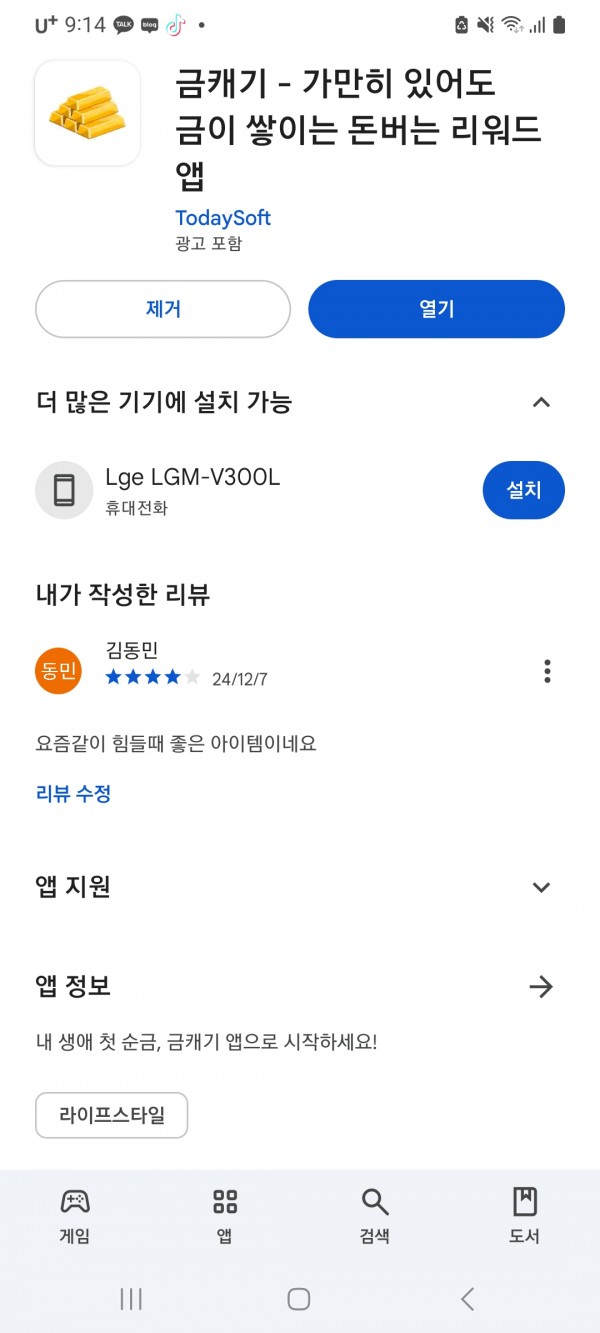600x1333 pixels.
Task: Switch to the 앱 tab
Action: coord(225,1215)
